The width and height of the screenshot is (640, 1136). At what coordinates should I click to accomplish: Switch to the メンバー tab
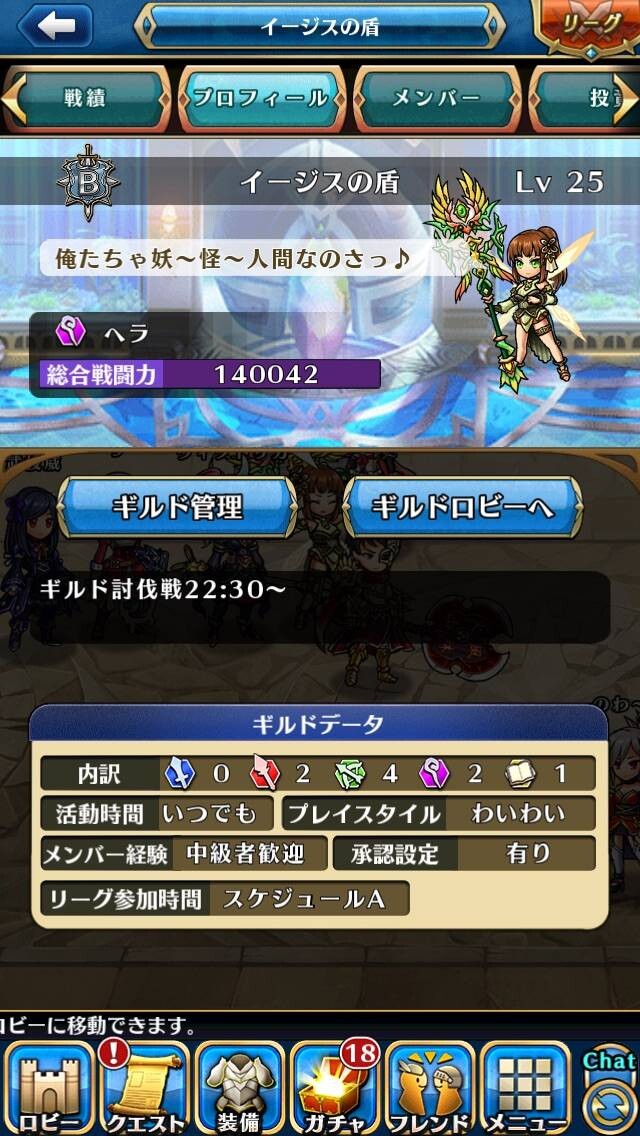(436, 99)
